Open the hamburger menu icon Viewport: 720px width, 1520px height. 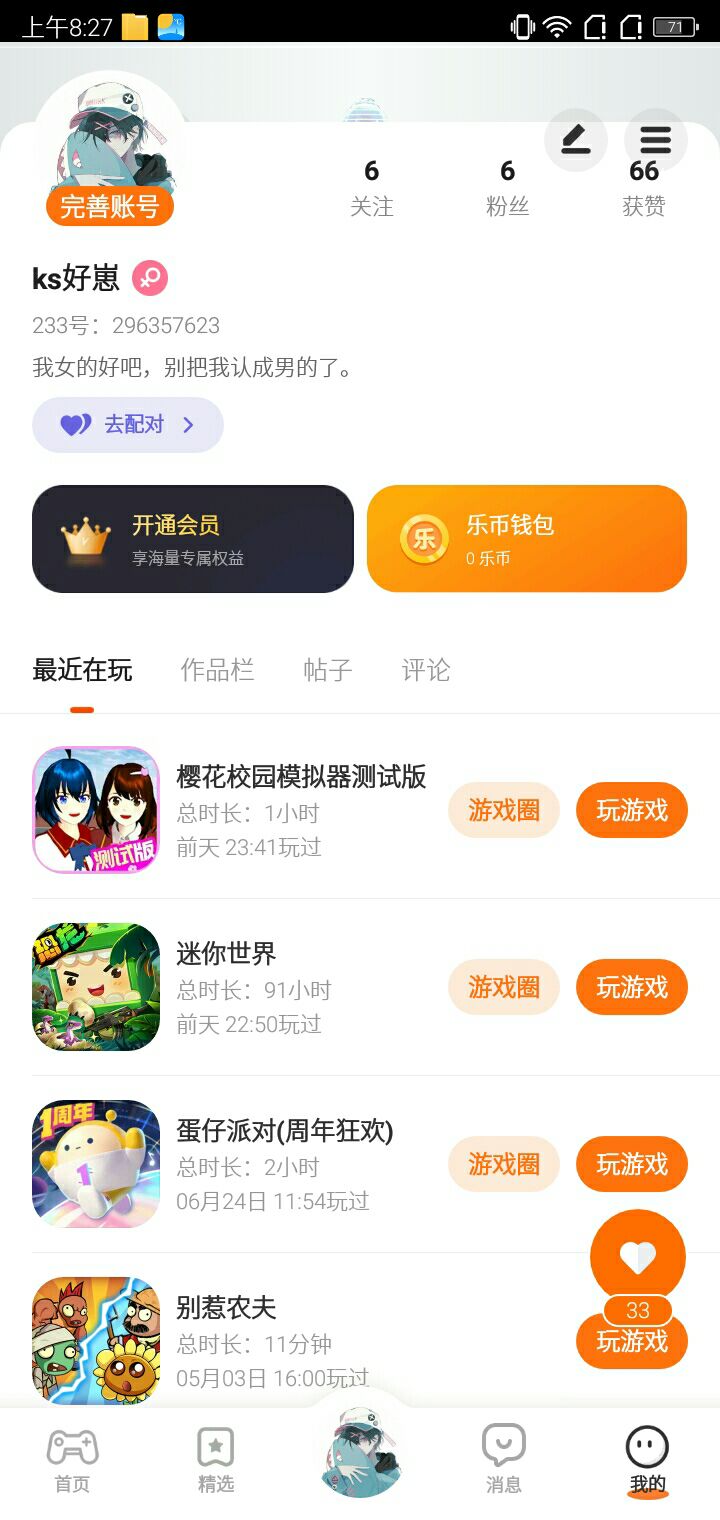[655, 140]
